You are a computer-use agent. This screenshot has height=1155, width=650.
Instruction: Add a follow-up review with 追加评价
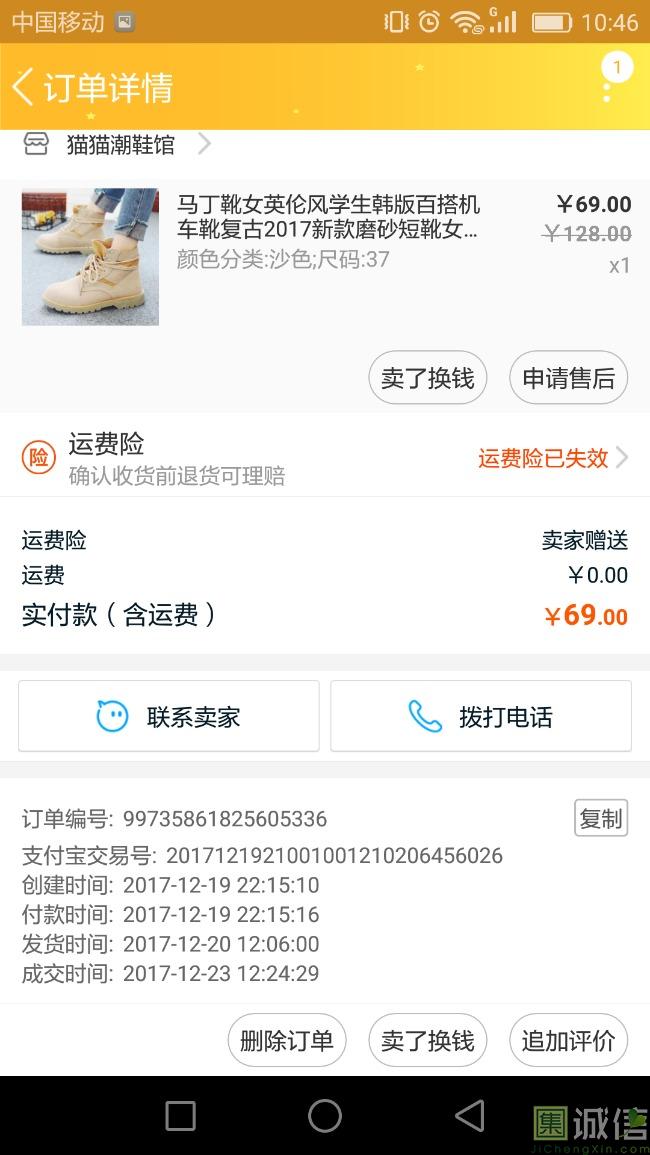pos(568,1040)
